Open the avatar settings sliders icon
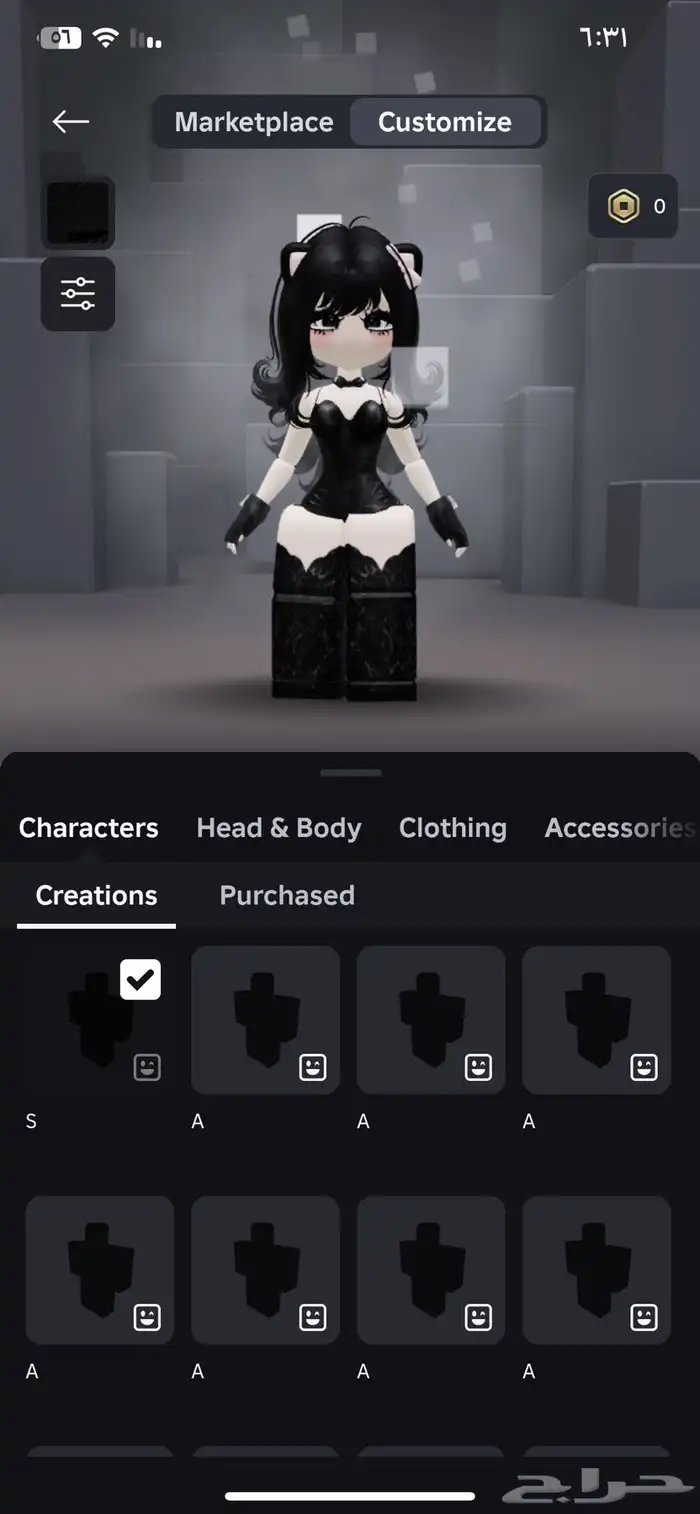The height and width of the screenshot is (1514, 700). click(77, 294)
